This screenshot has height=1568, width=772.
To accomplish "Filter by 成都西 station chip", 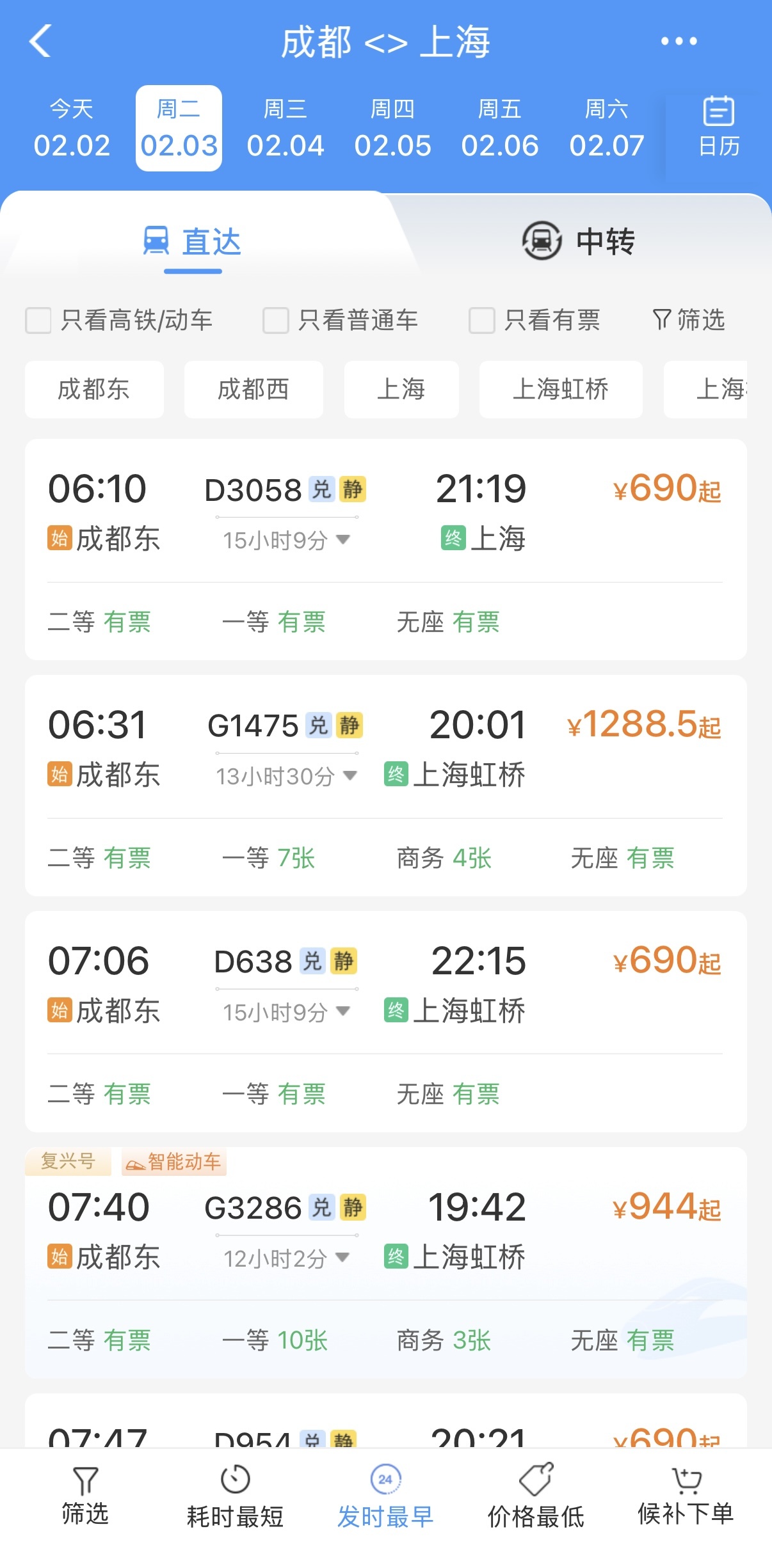I will (x=253, y=390).
